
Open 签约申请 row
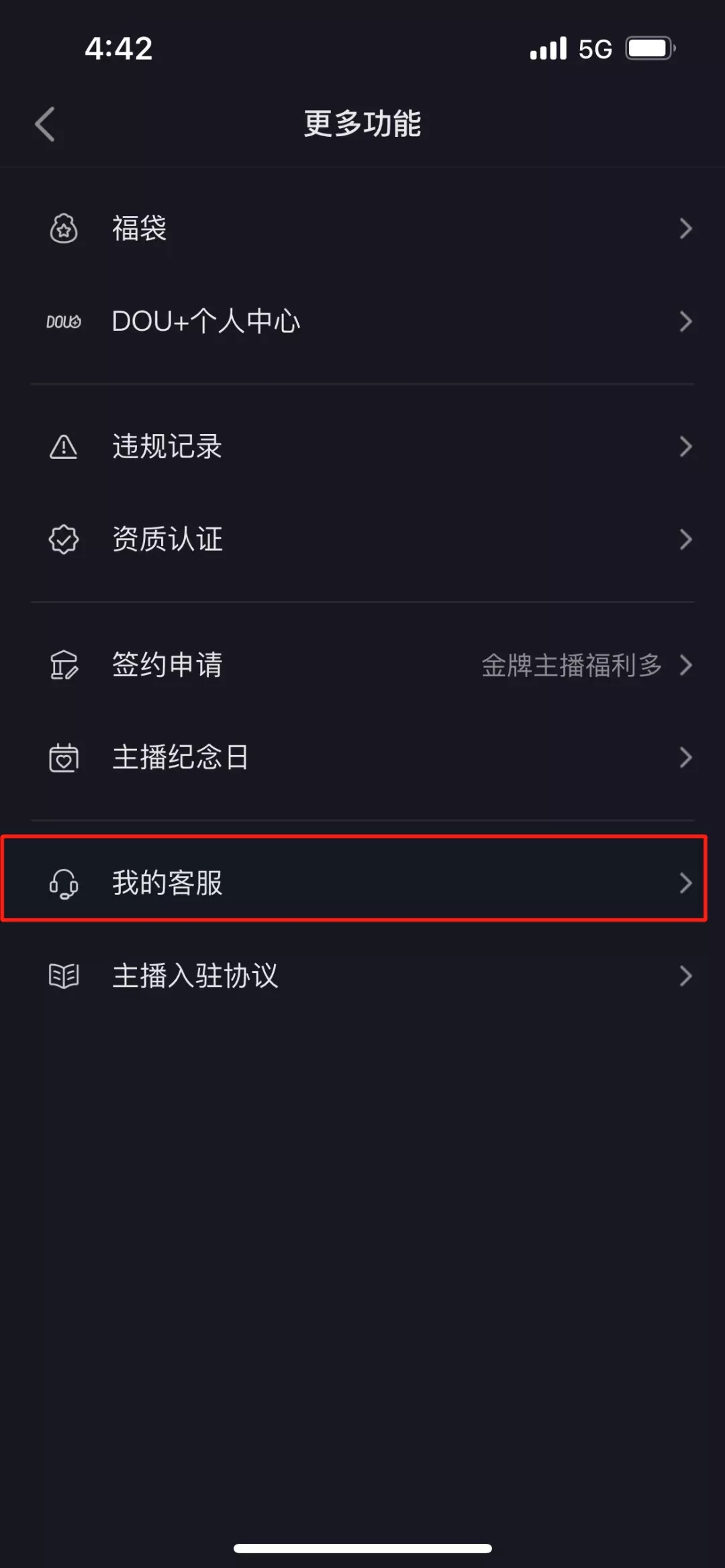point(362,665)
